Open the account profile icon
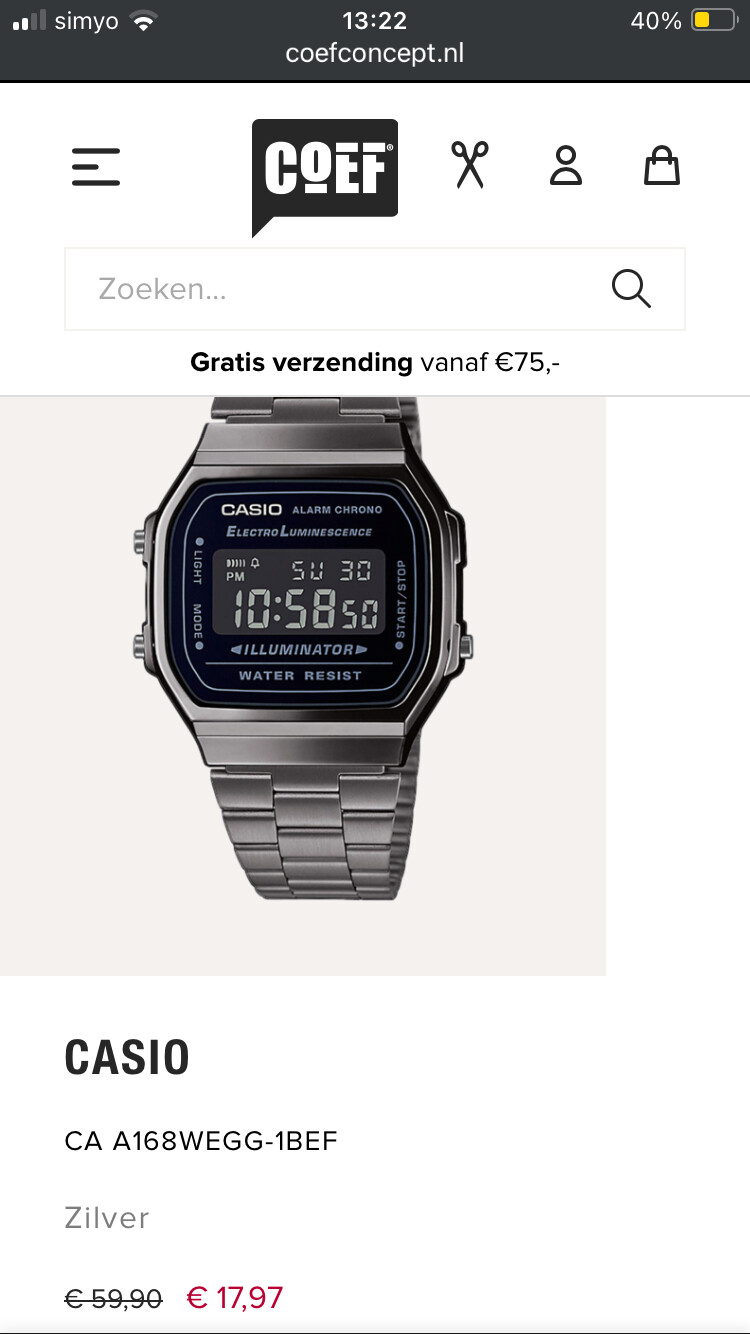The width and height of the screenshot is (750, 1334). (566, 165)
